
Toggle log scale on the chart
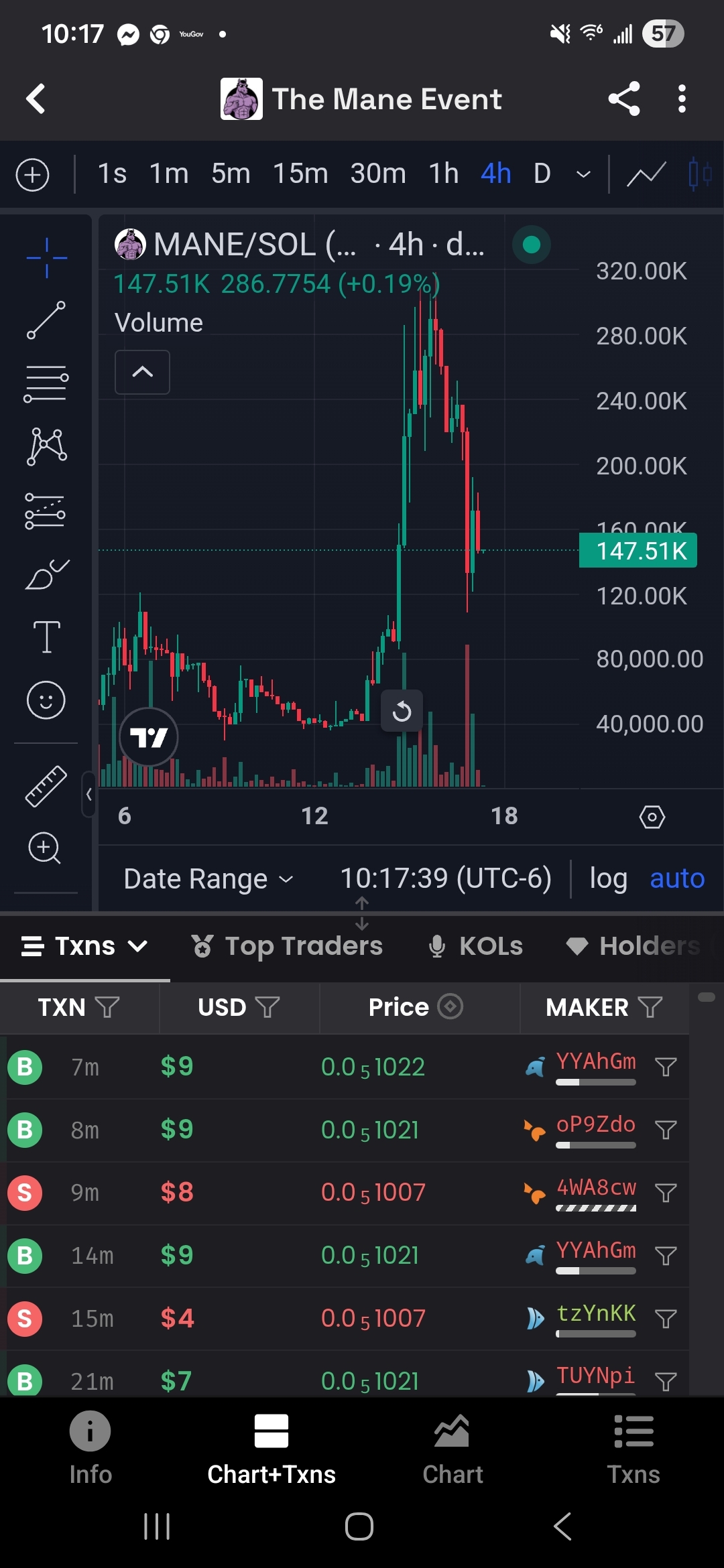608,878
